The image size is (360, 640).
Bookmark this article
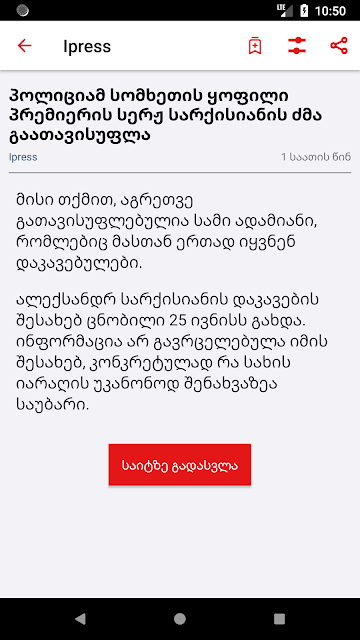coord(255,46)
